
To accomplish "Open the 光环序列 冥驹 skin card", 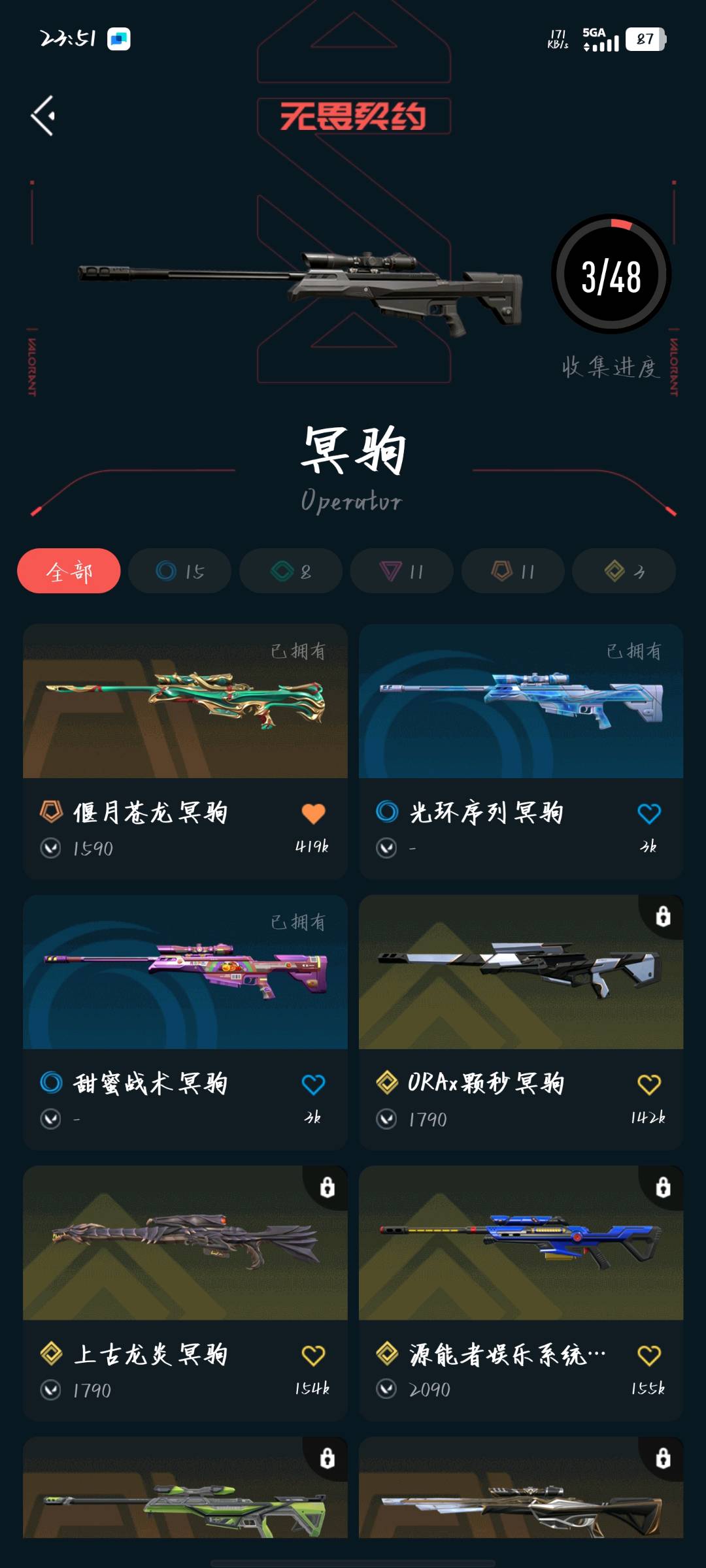I will coord(521,702).
